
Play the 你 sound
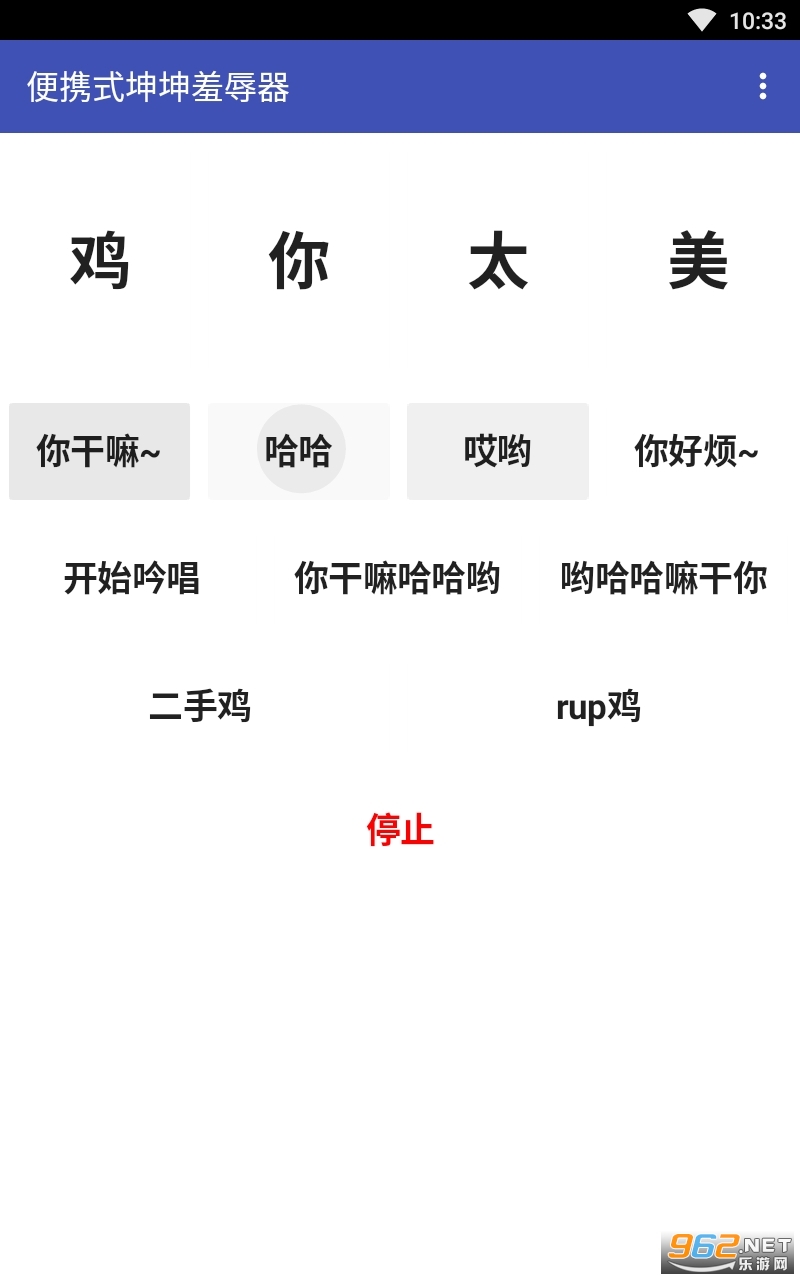pos(299,262)
